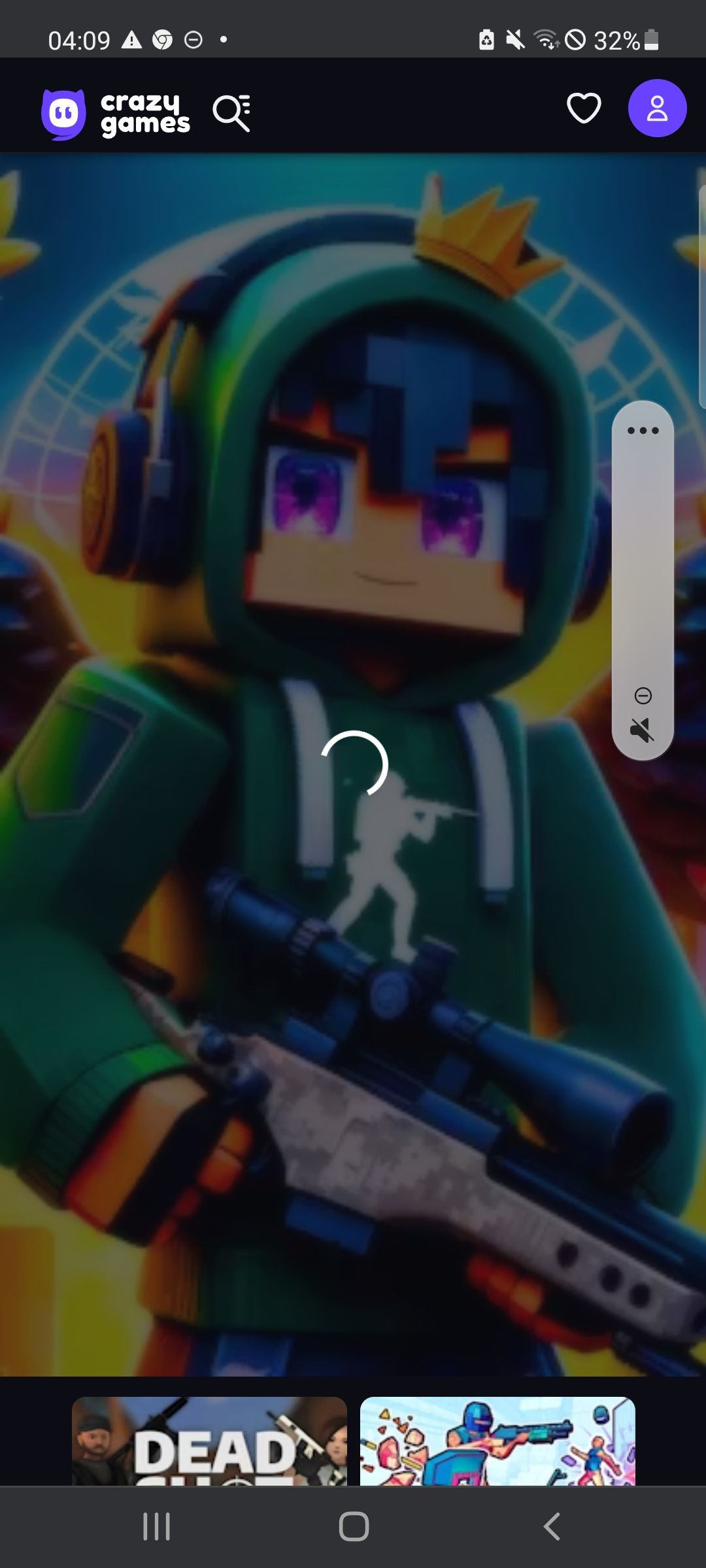Go back using system back button
This screenshot has width=706, height=1568.
[x=551, y=1527]
